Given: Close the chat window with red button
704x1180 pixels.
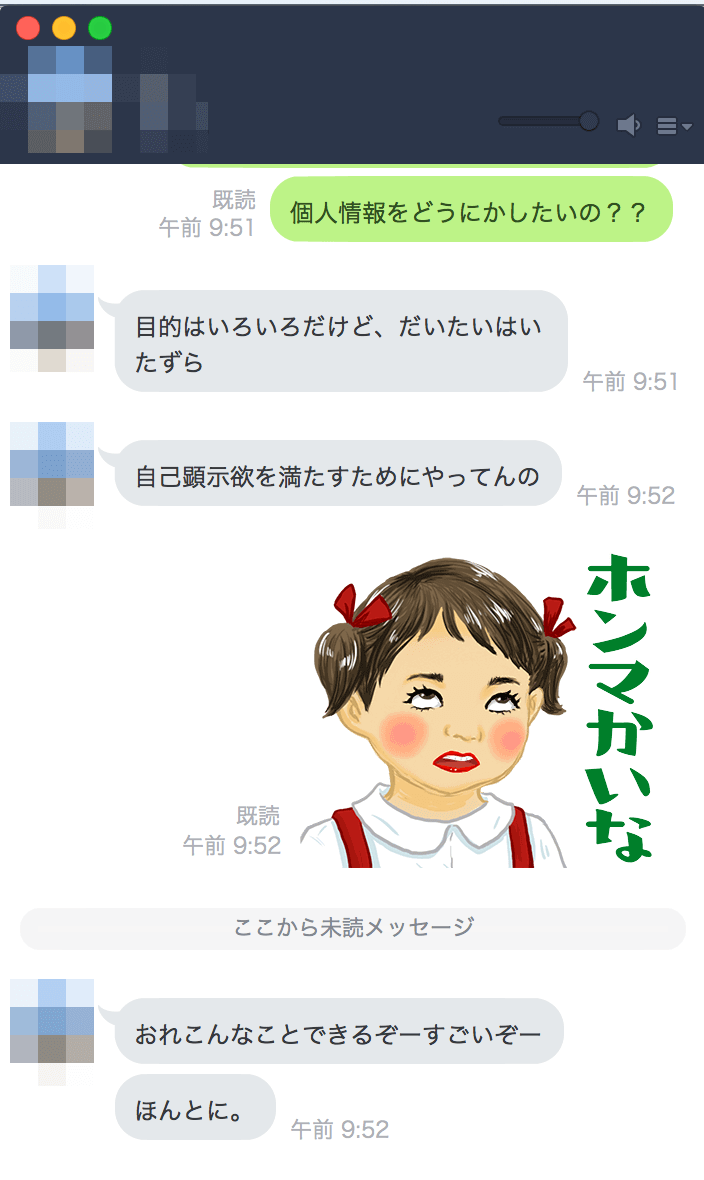Looking at the screenshot, I should [28, 28].
